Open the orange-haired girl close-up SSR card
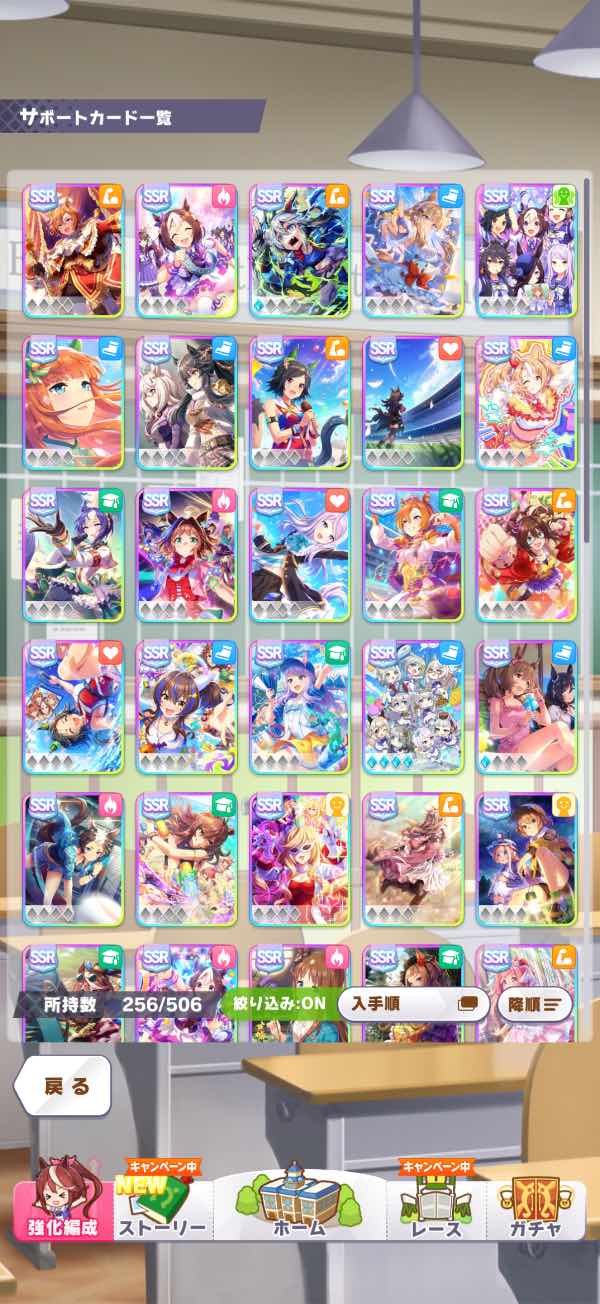600x1304 pixels. (x=73, y=402)
